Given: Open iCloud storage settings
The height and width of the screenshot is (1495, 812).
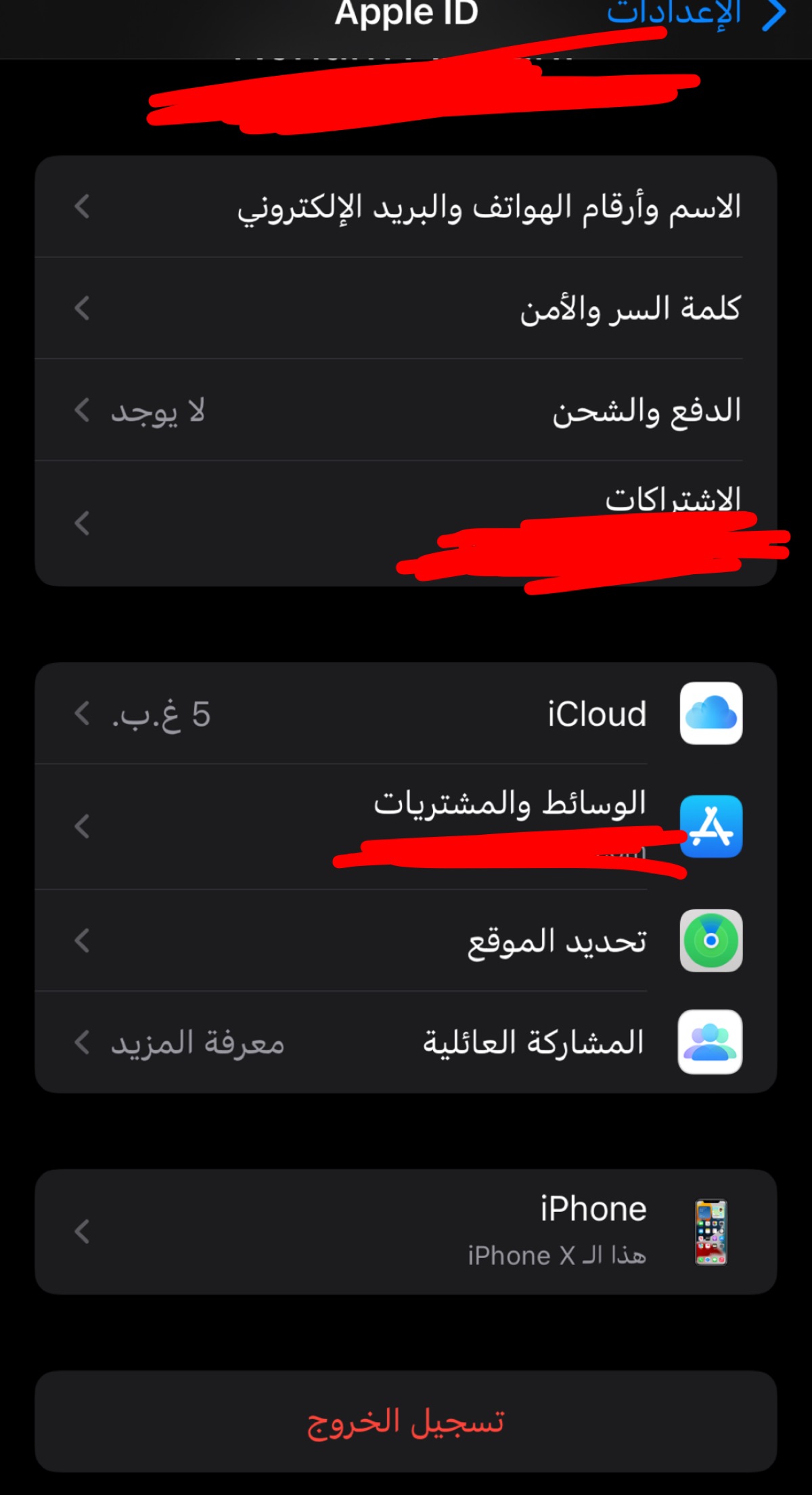Looking at the screenshot, I should (406, 714).
